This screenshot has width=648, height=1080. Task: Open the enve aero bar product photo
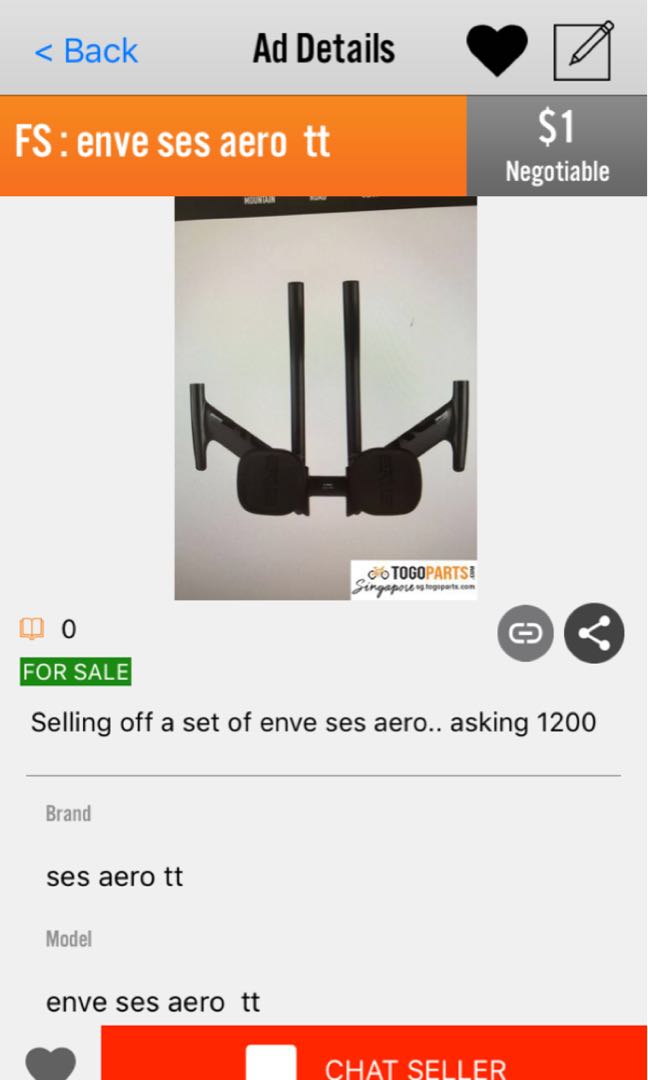[x=325, y=398]
